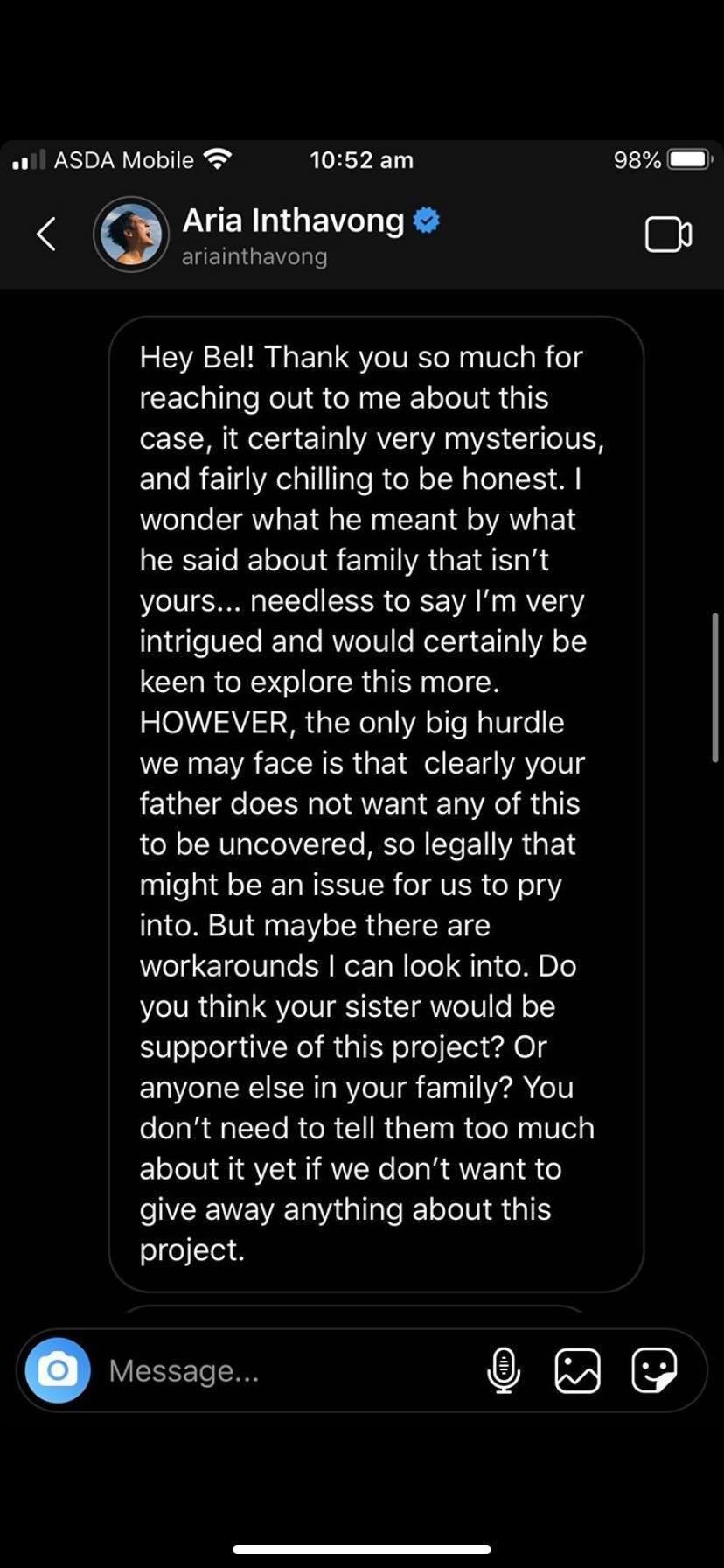Open the sticker picker
The height and width of the screenshot is (1568, 724).
pos(653,1370)
